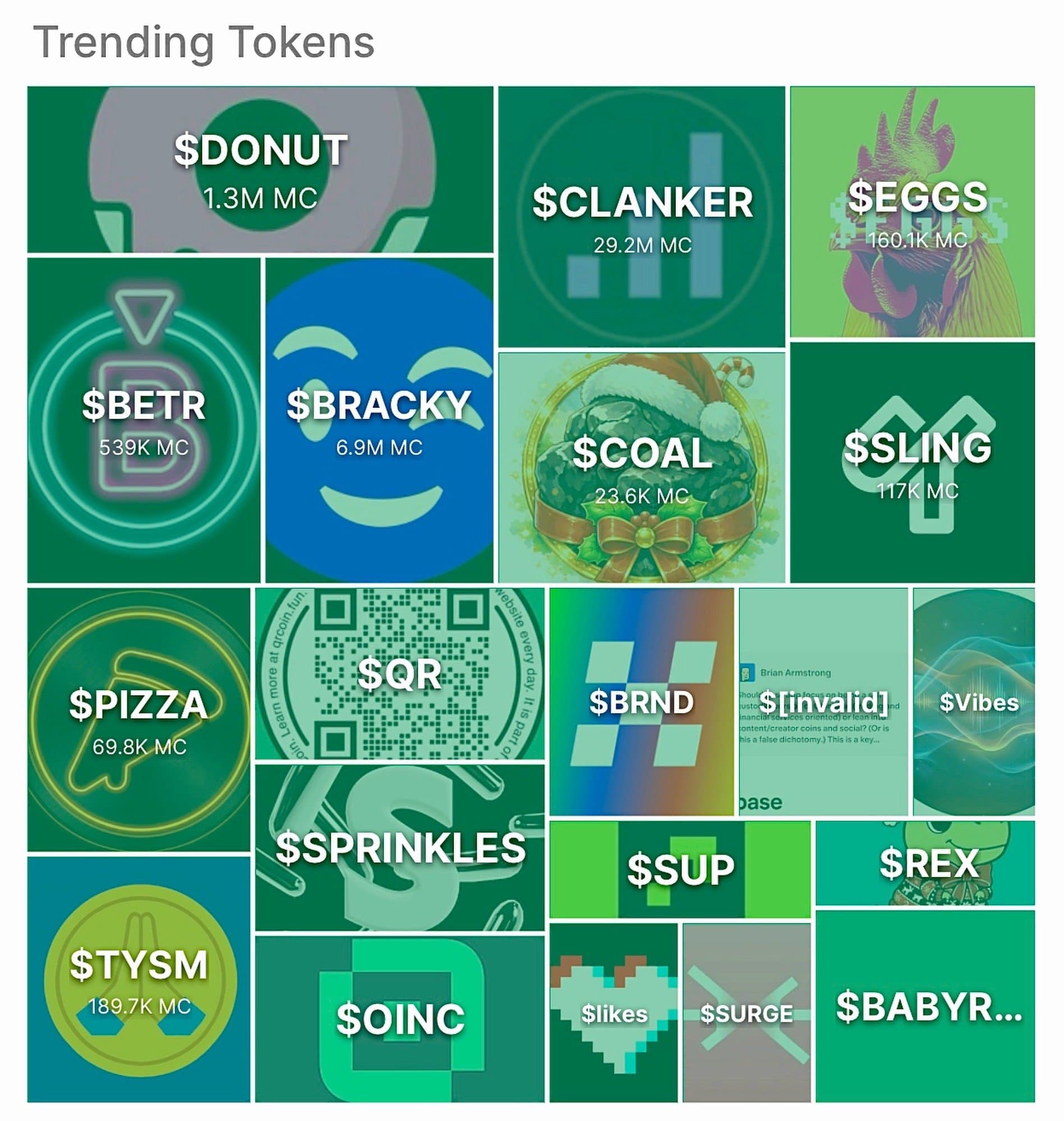View the $EGGS trending token
Viewport: 1064px width, 1121px height.
[x=912, y=211]
